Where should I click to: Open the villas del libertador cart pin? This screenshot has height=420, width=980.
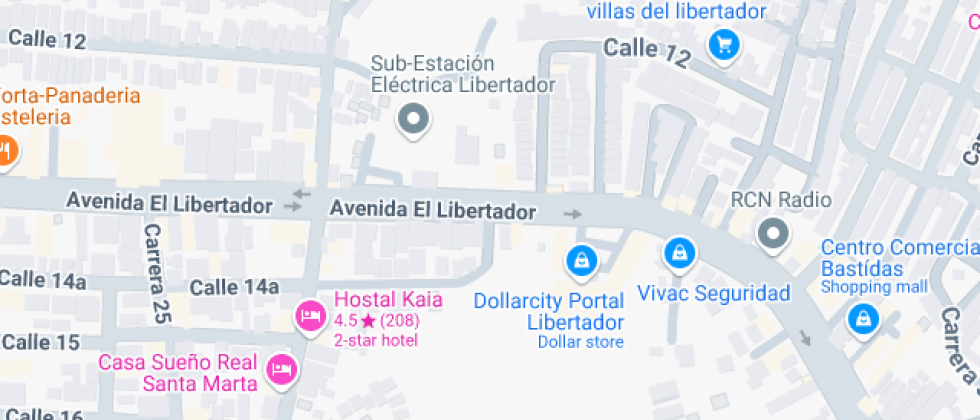pos(724,46)
